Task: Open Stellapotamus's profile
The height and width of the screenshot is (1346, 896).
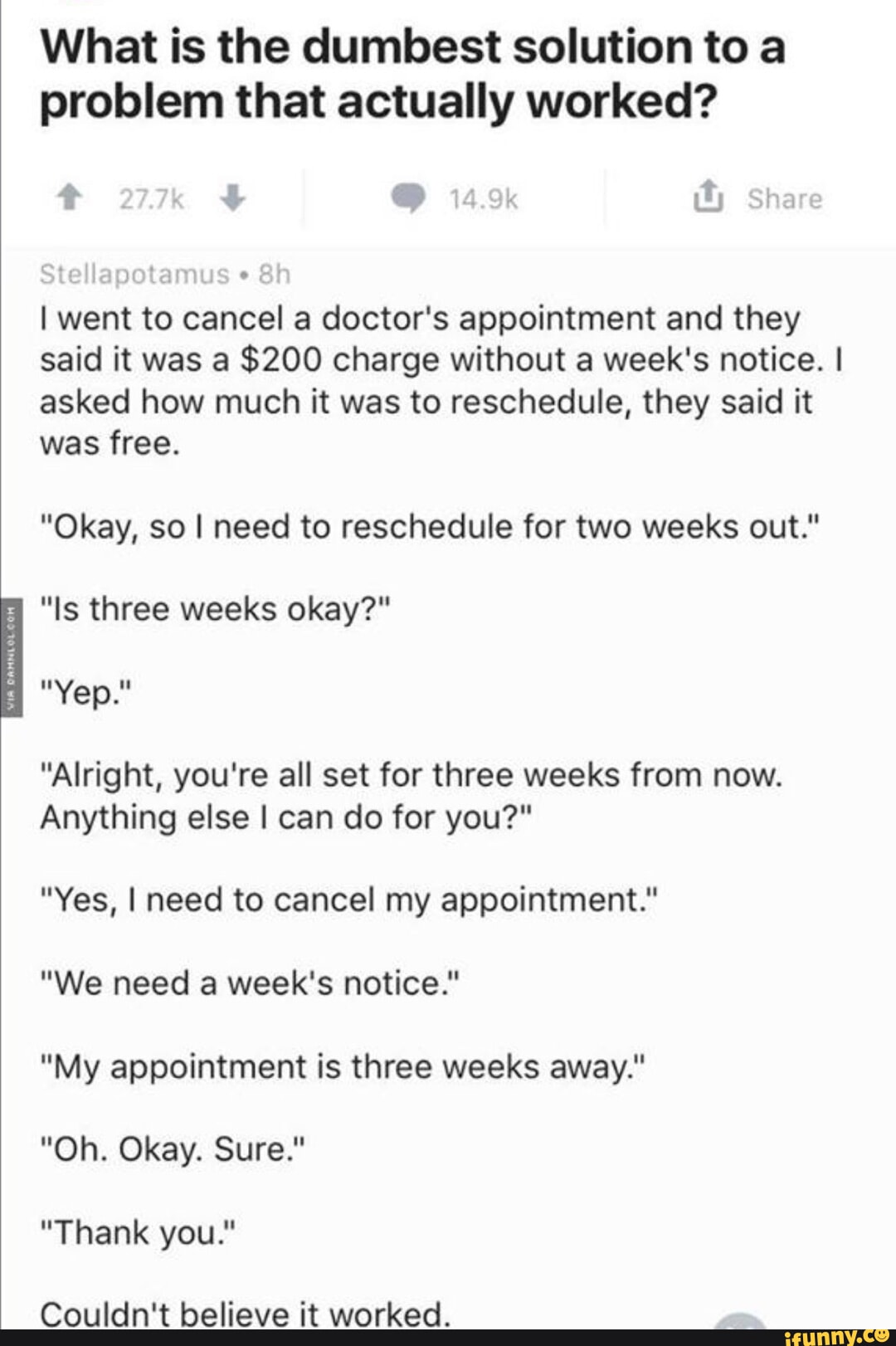Action: click(x=134, y=274)
